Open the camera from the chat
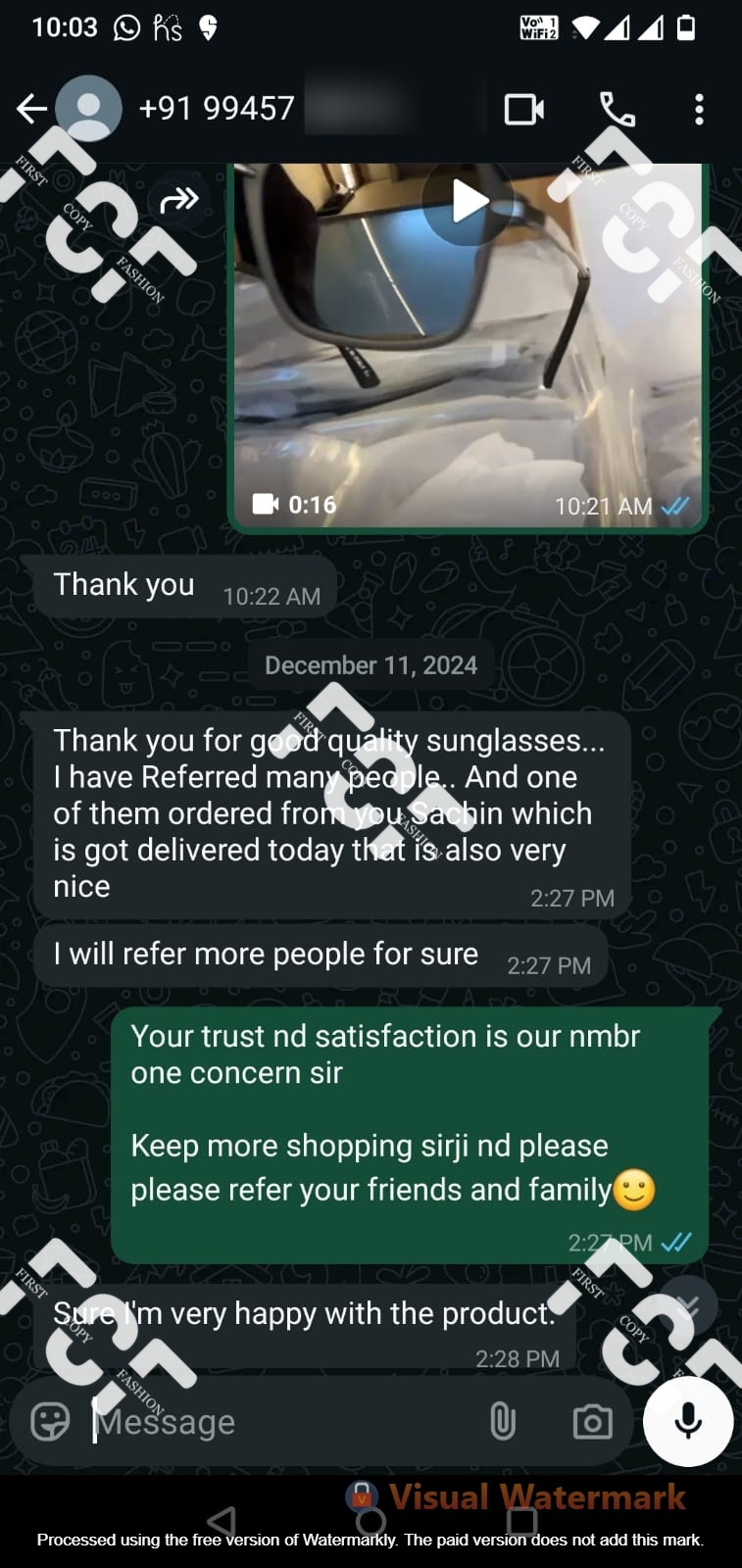This screenshot has width=742, height=1568. point(592,1421)
